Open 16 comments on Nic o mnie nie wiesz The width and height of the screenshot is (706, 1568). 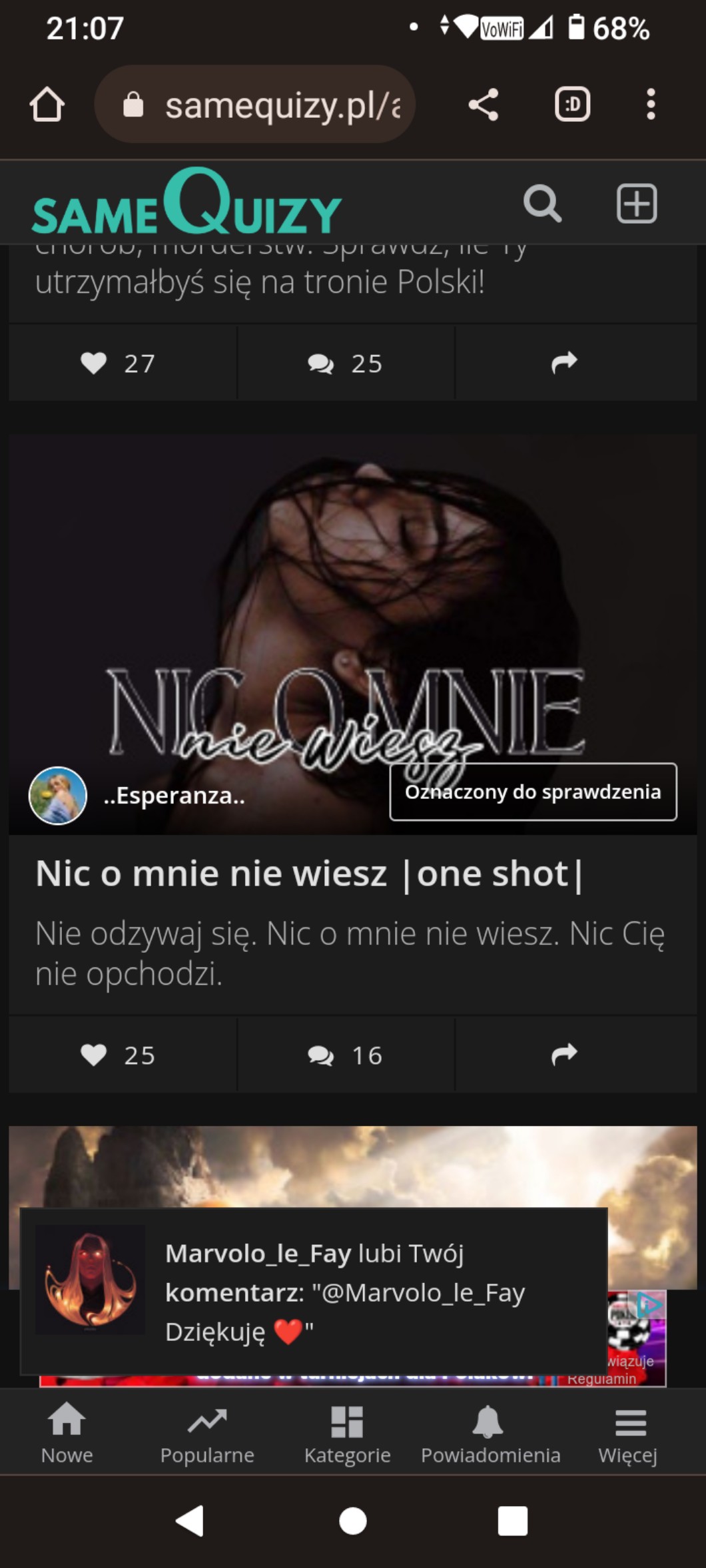pyautogui.click(x=345, y=1055)
